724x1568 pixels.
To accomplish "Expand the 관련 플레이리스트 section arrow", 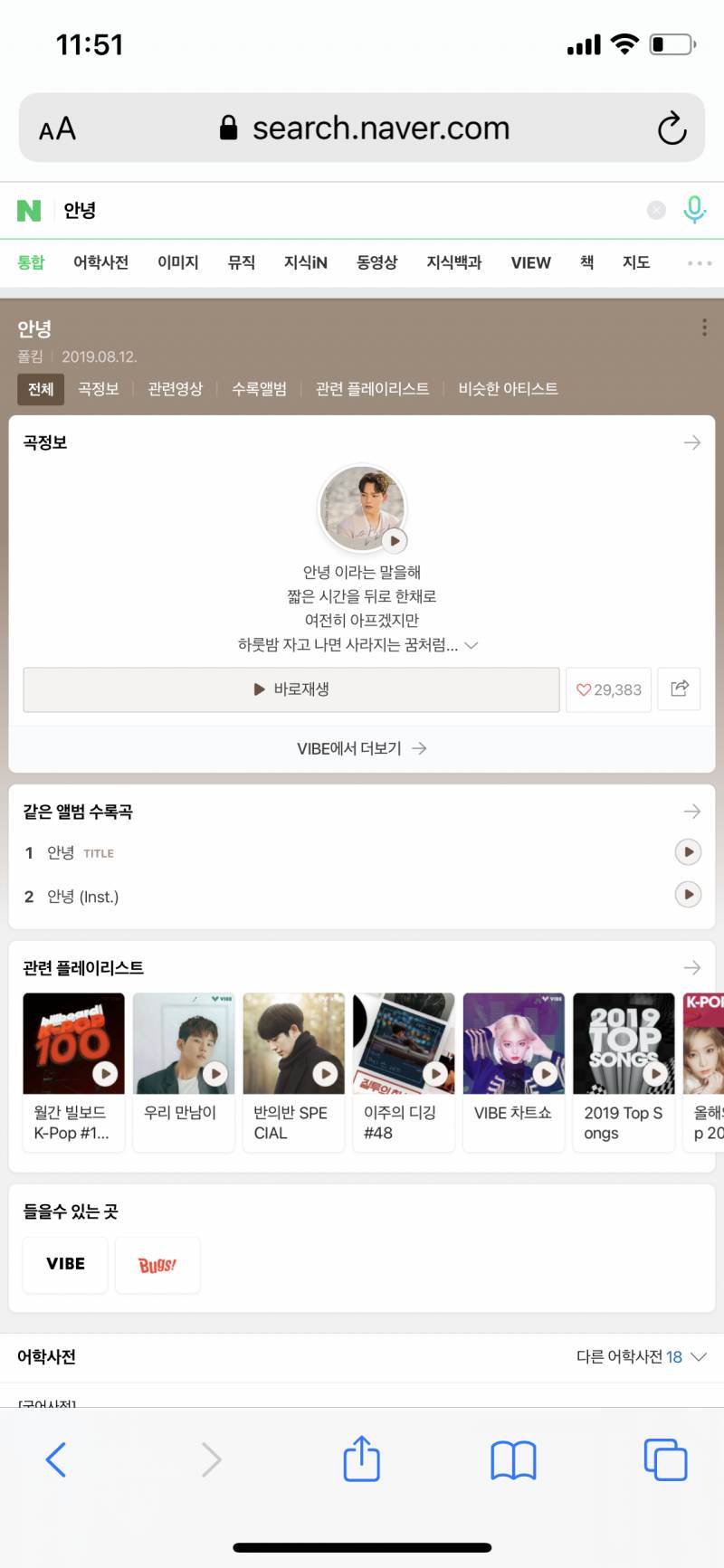I will (x=691, y=966).
